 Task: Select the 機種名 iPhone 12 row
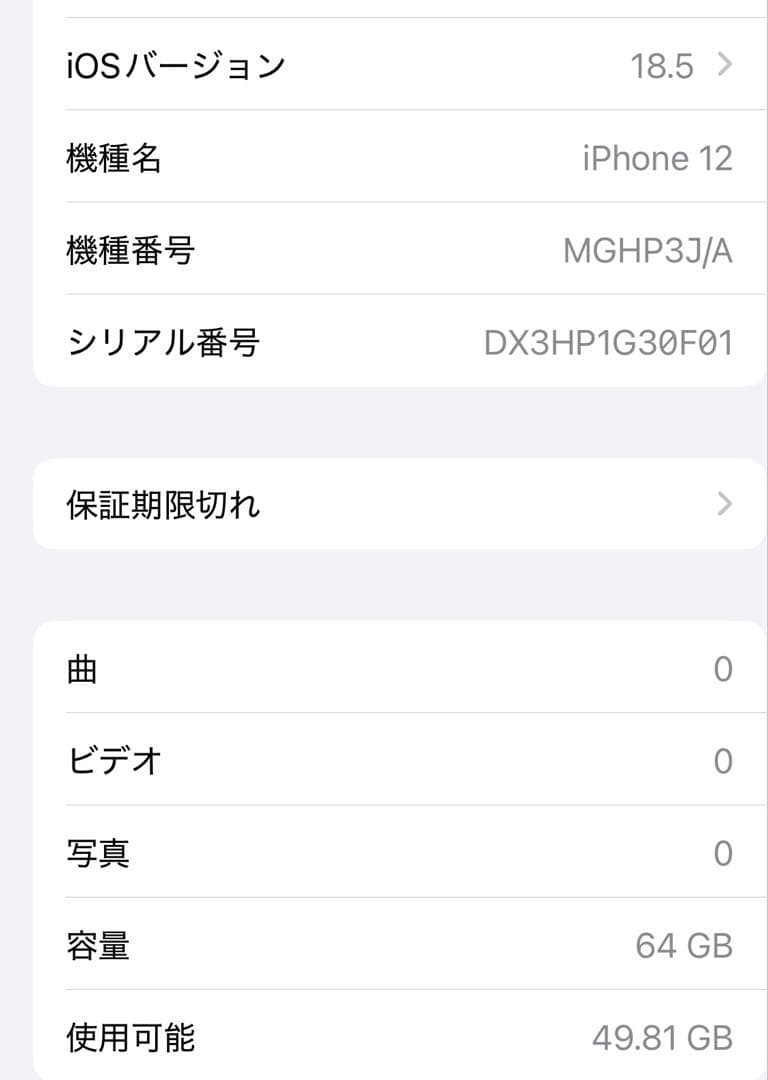point(384,158)
